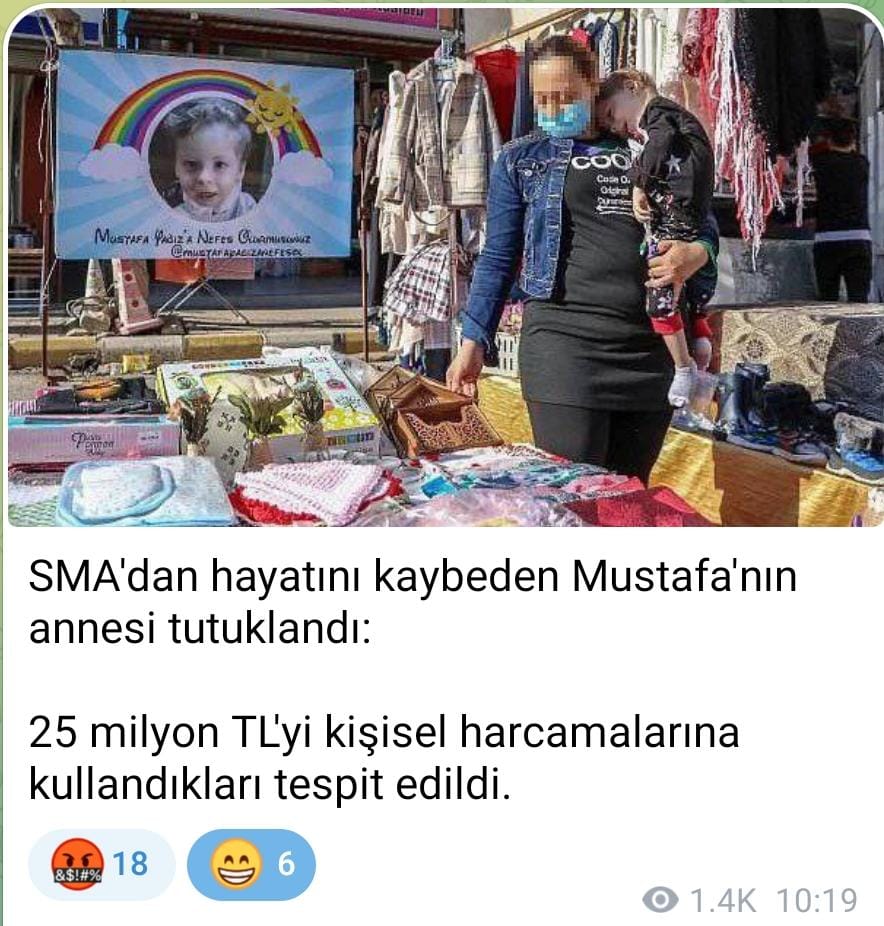The width and height of the screenshot is (884, 926).
Task: Add the angry swearing reaction with 18
Action: [101, 864]
